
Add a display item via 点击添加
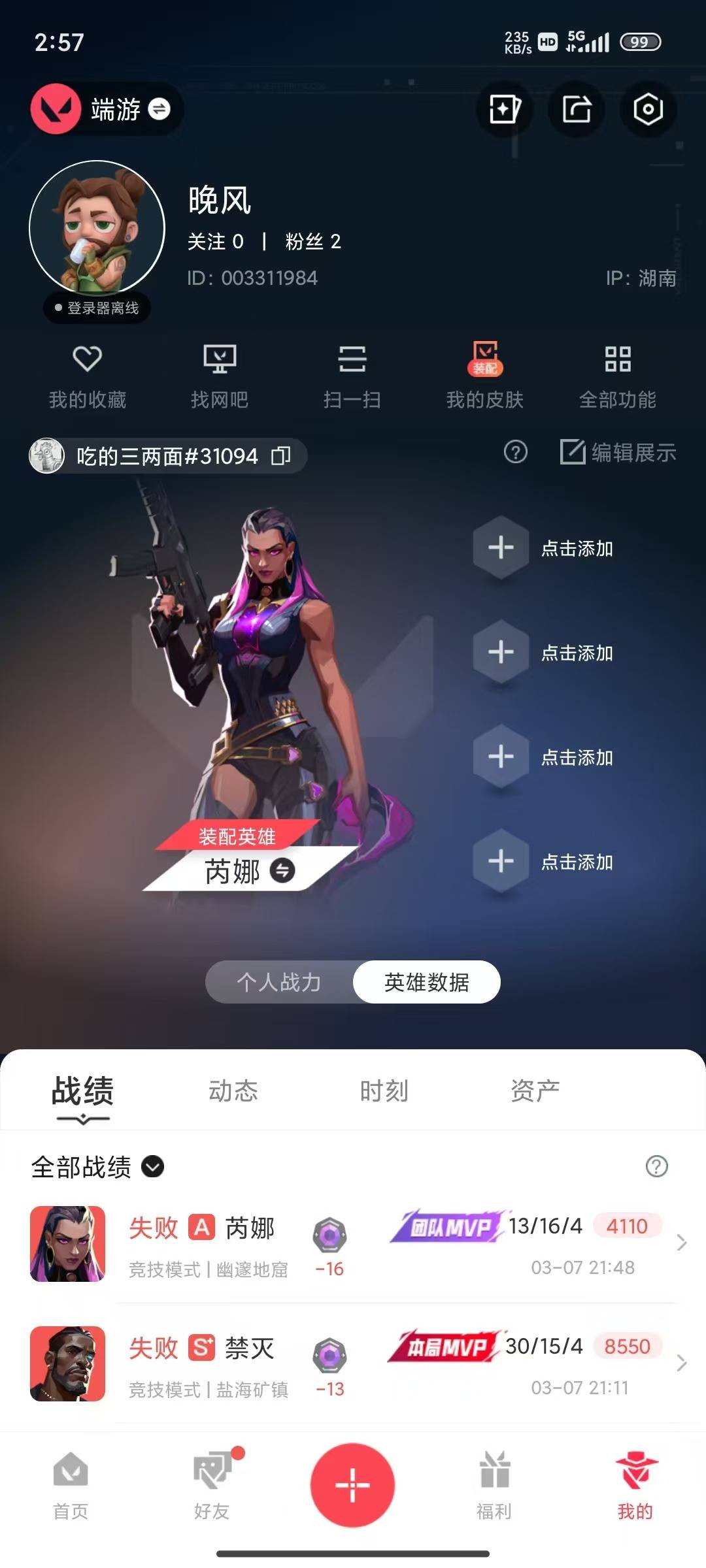[x=501, y=548]
